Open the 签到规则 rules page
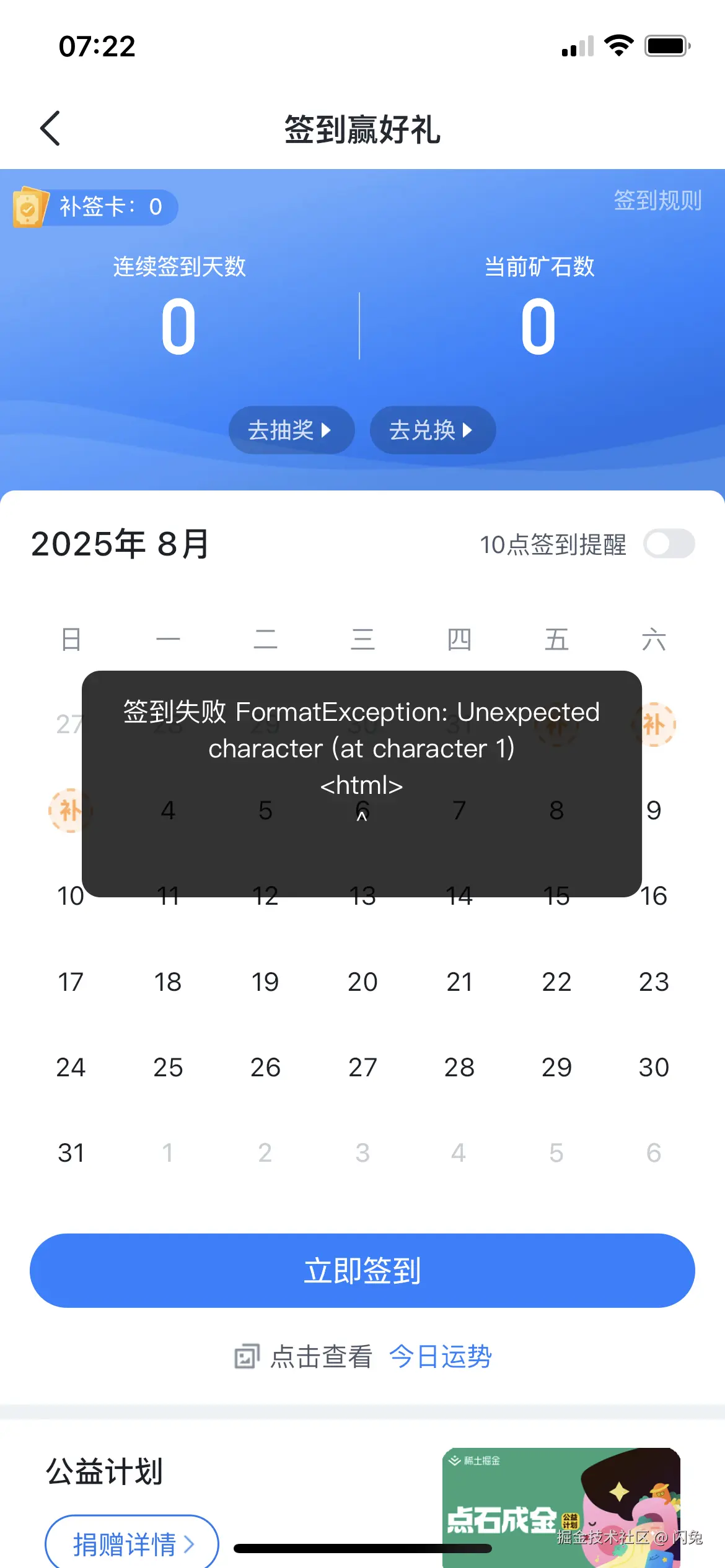The height and width of the screenshot is (1568, 725). pyautogui.click(x=658, y=201)
